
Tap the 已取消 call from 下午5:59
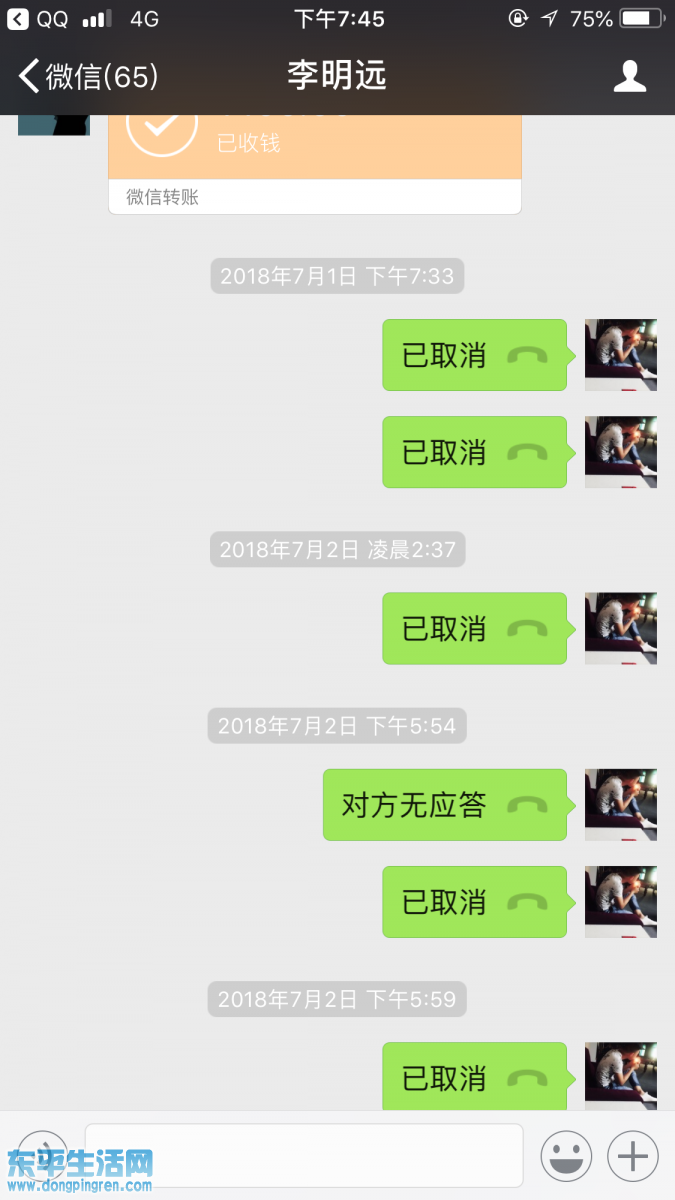[474, 1076]
